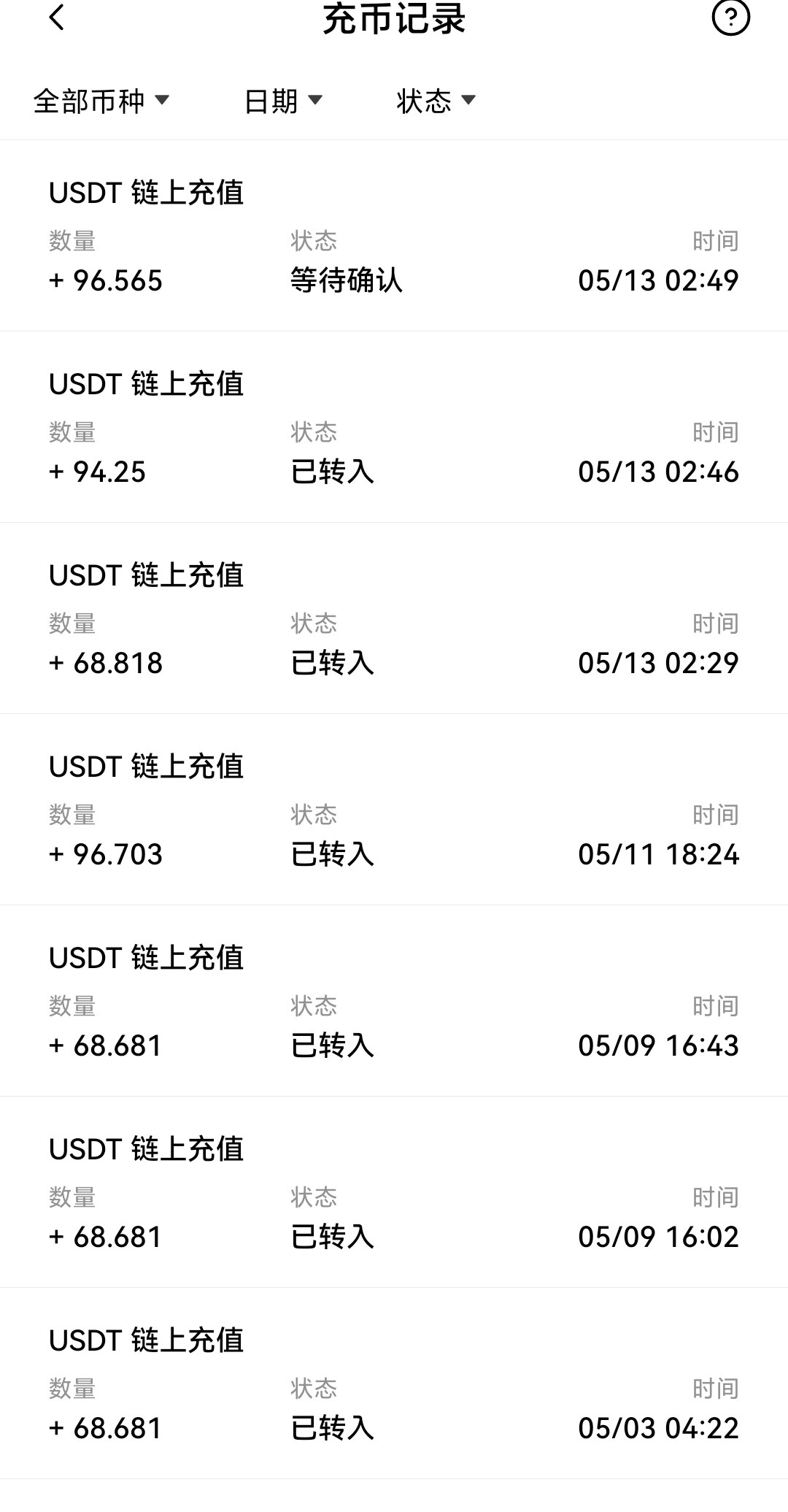The width and height of the screenshot is (788, 1512).
Task: Open the pending +96.565 USDT deposit
Action: [394, 236]
